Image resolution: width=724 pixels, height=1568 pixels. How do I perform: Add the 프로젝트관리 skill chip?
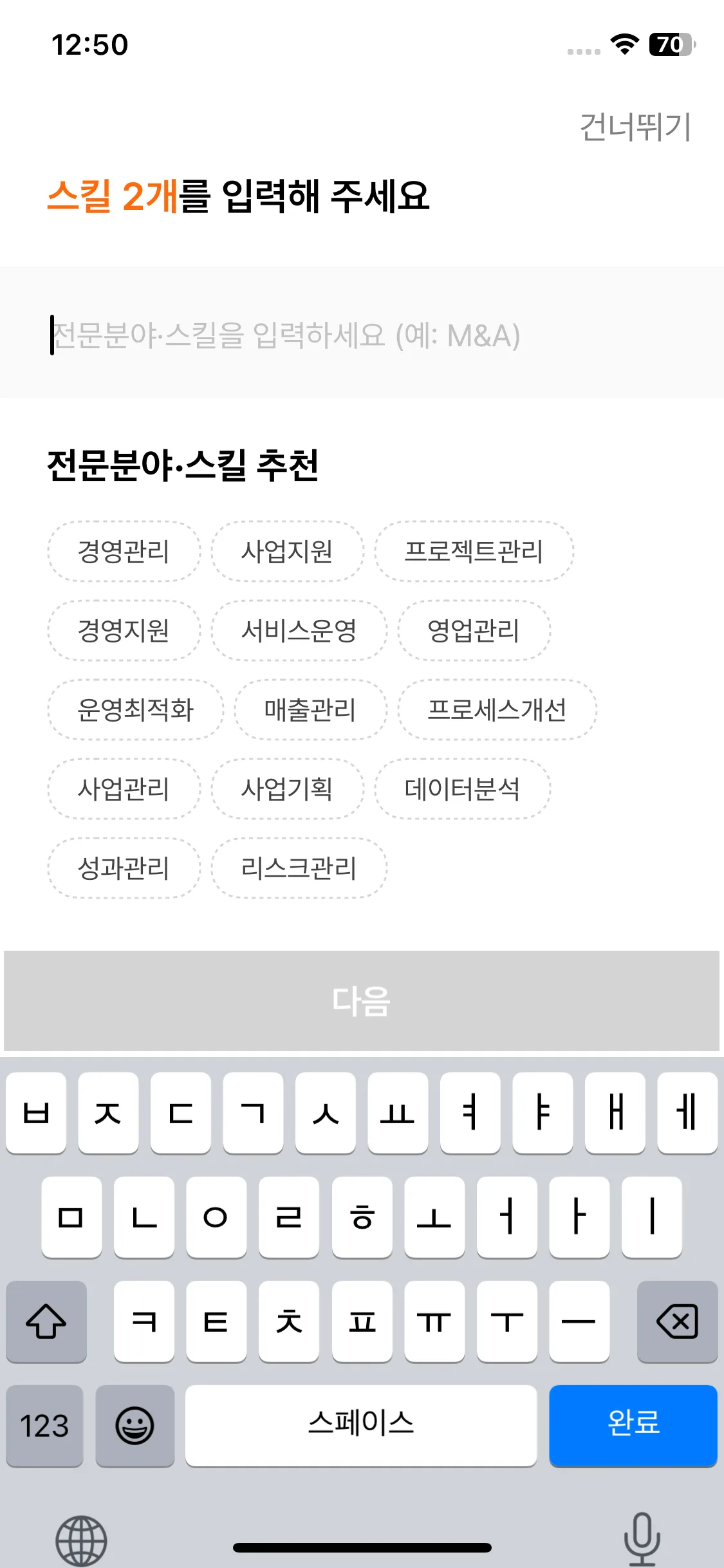(474, 552)
